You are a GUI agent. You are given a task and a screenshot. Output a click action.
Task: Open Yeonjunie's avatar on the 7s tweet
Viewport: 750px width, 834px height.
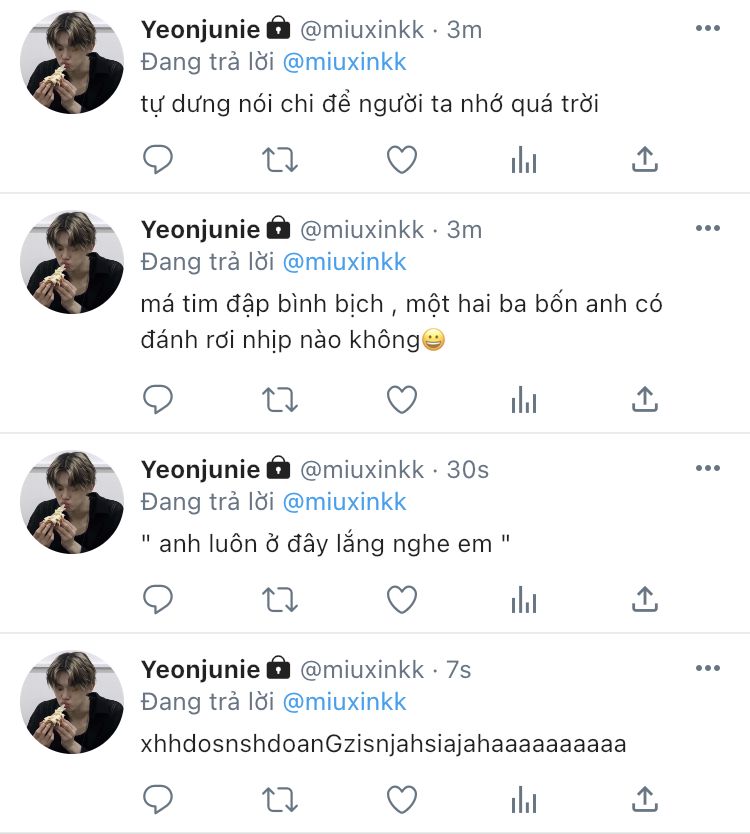72,702
